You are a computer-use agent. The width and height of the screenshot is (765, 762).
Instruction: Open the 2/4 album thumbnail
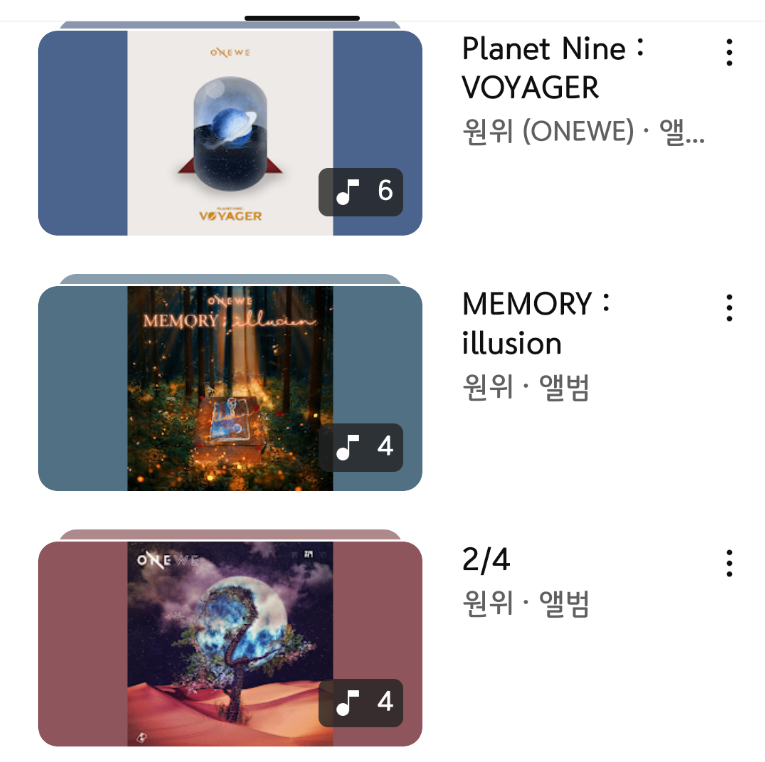click(x=230, y=643)
